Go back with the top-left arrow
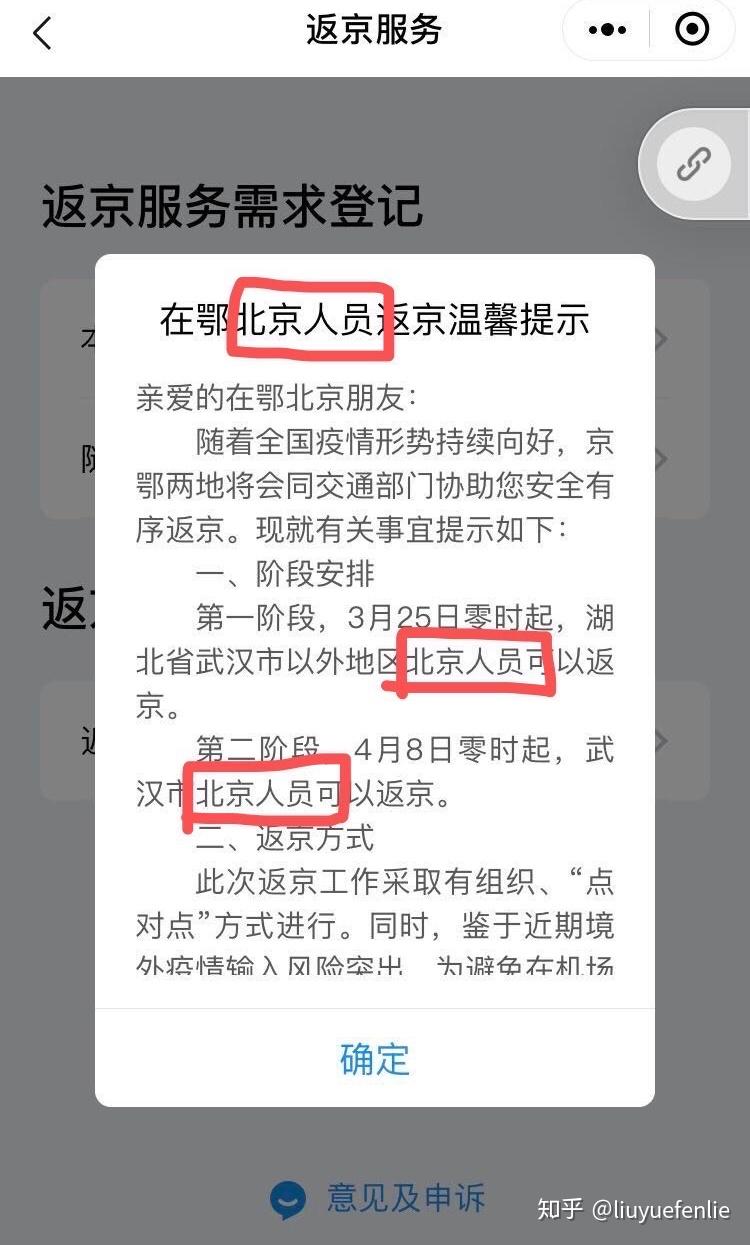The height and width of the screenshot is (1245, 750). [x=42, y=33]
